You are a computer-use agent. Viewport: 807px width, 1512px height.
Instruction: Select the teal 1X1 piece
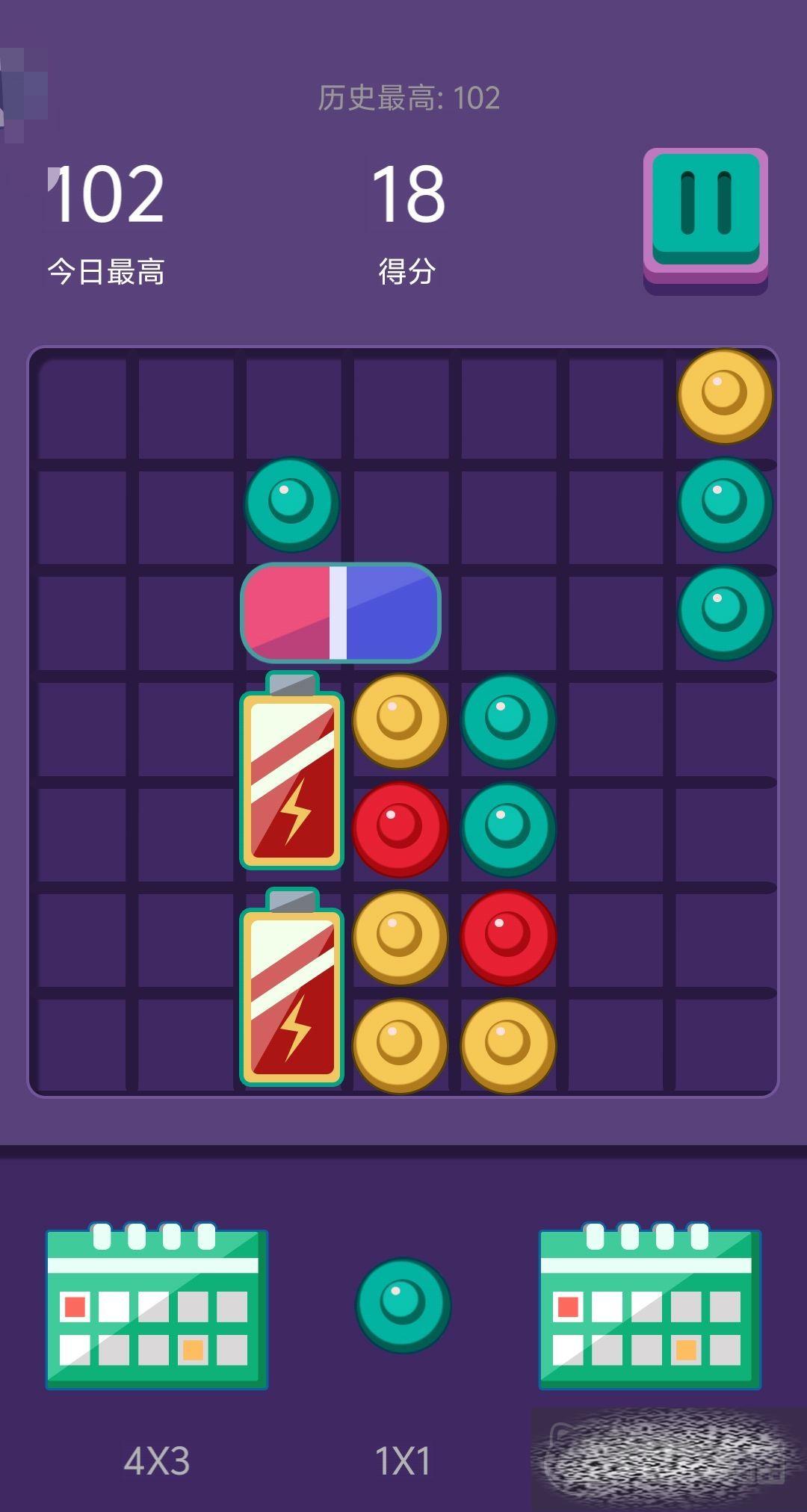pyautogui.click(x=403, y=1305)
